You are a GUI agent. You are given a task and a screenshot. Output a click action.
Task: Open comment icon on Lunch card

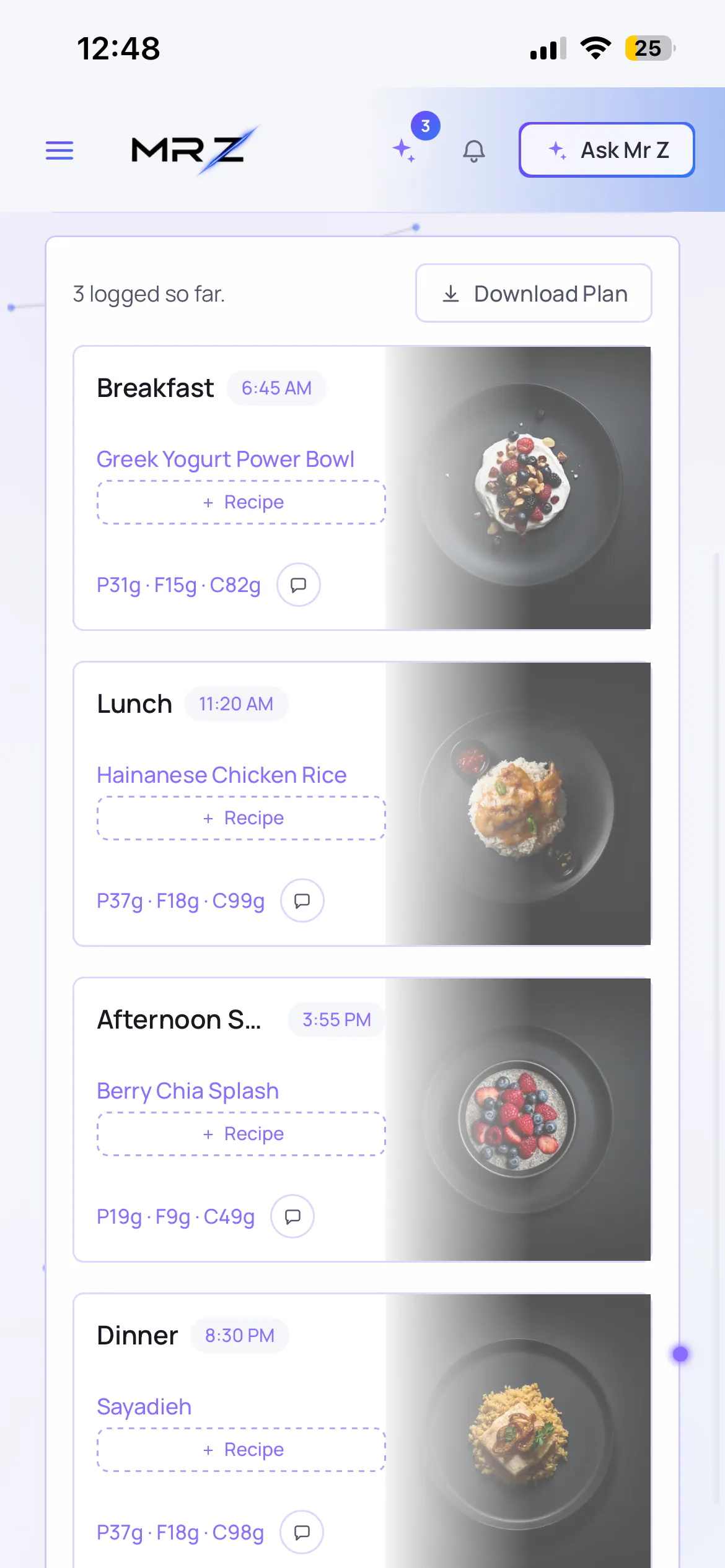[302, 900]
